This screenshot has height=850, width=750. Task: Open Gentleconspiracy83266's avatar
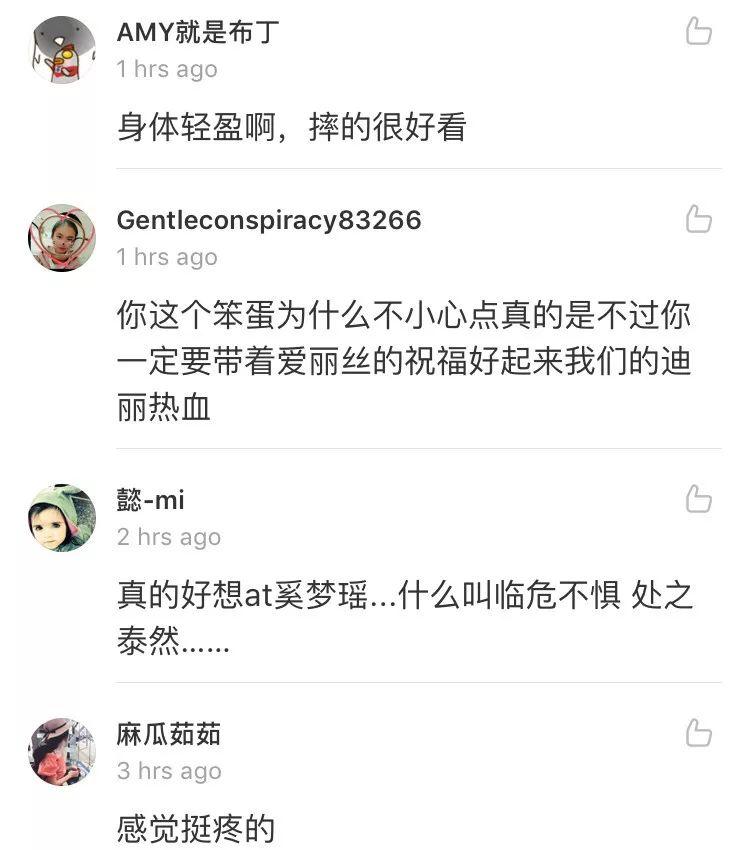point(62,238)
